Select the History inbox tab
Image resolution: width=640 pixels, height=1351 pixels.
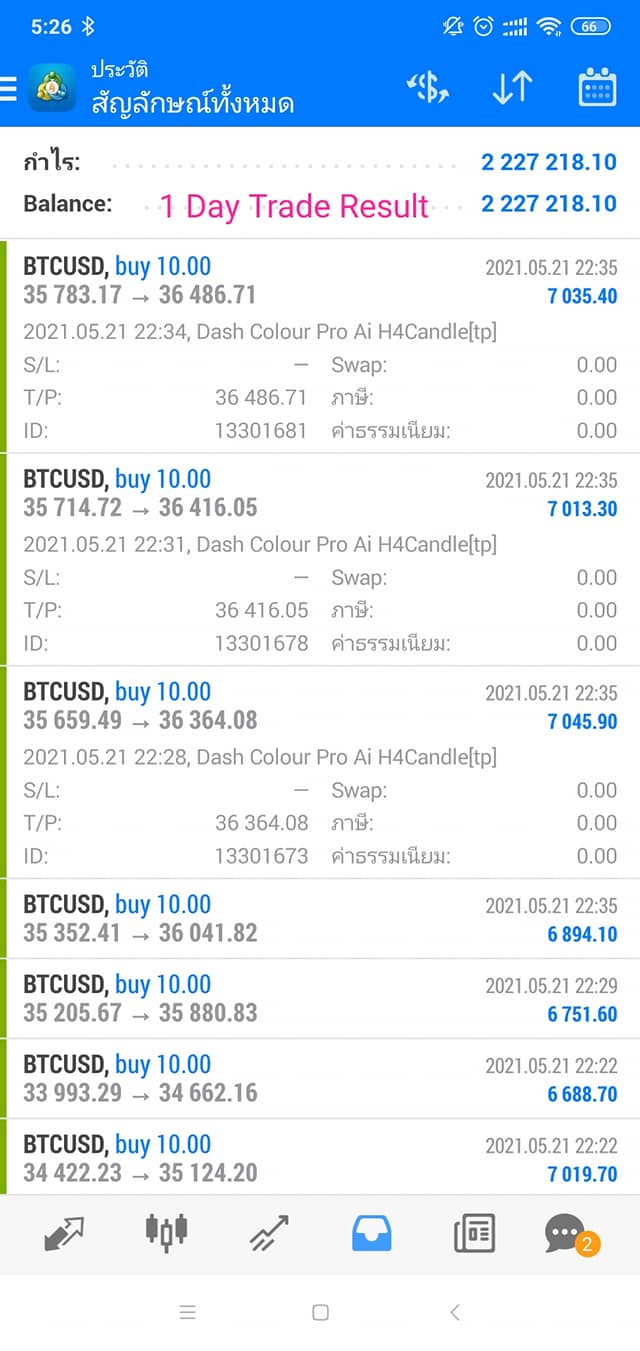coord(371,1233)
